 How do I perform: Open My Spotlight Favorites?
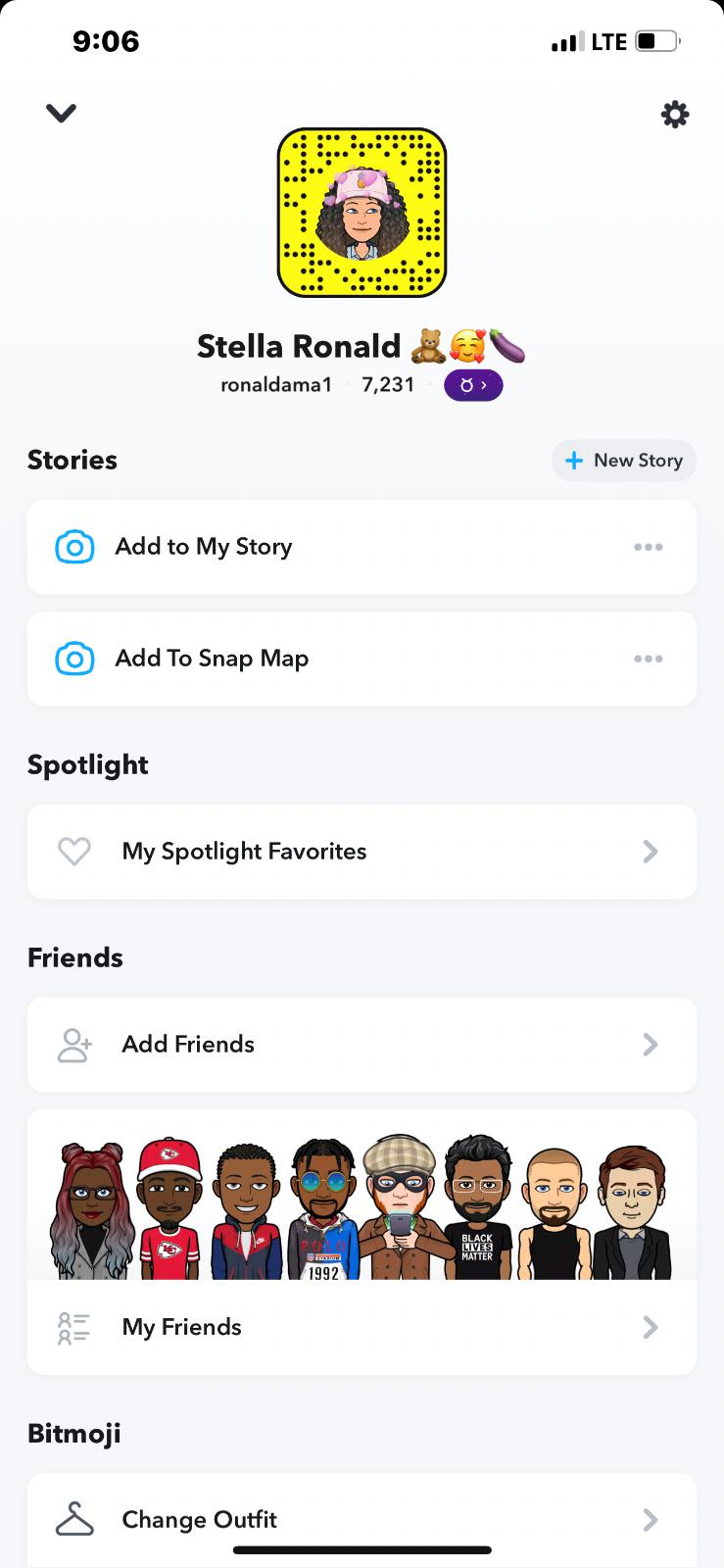pos(362,852)
